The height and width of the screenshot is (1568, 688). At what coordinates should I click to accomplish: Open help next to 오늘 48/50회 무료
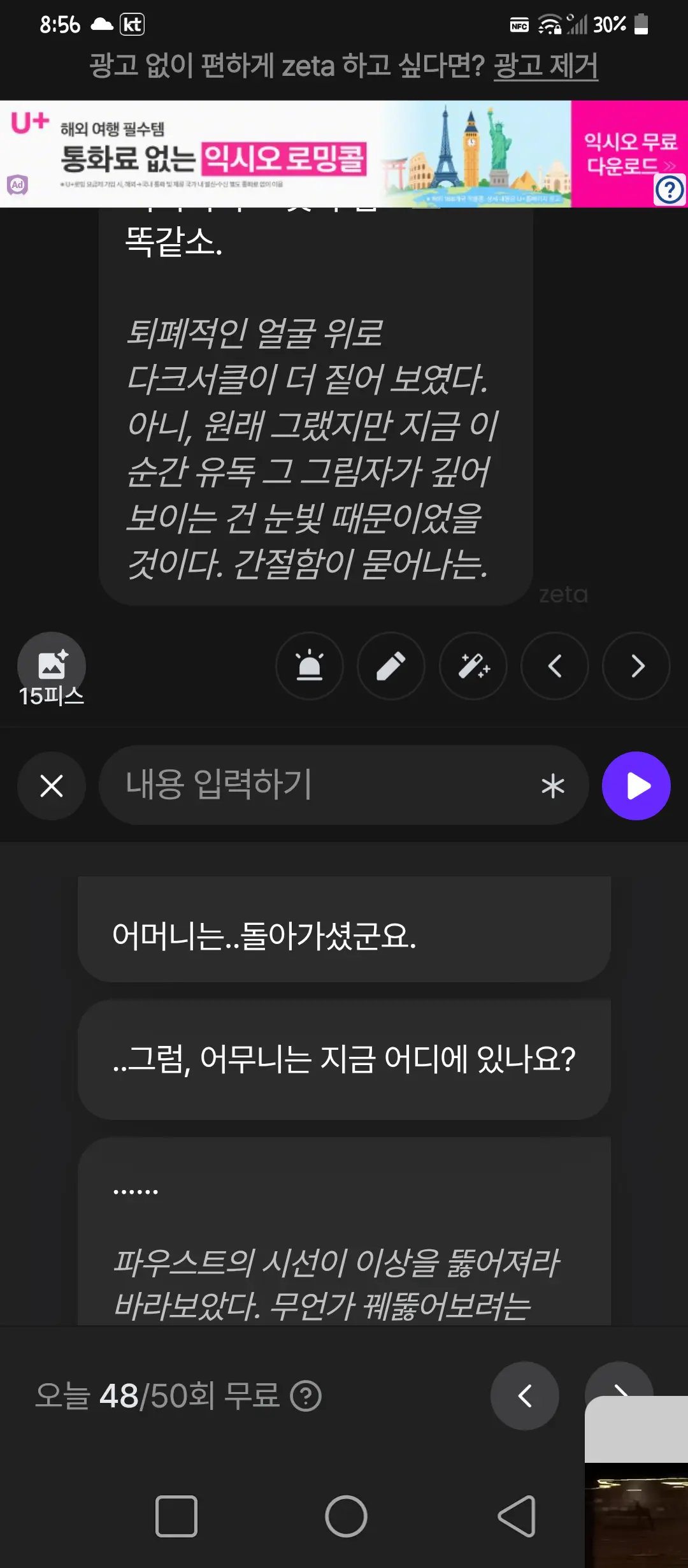click(x=306, y=1396)
